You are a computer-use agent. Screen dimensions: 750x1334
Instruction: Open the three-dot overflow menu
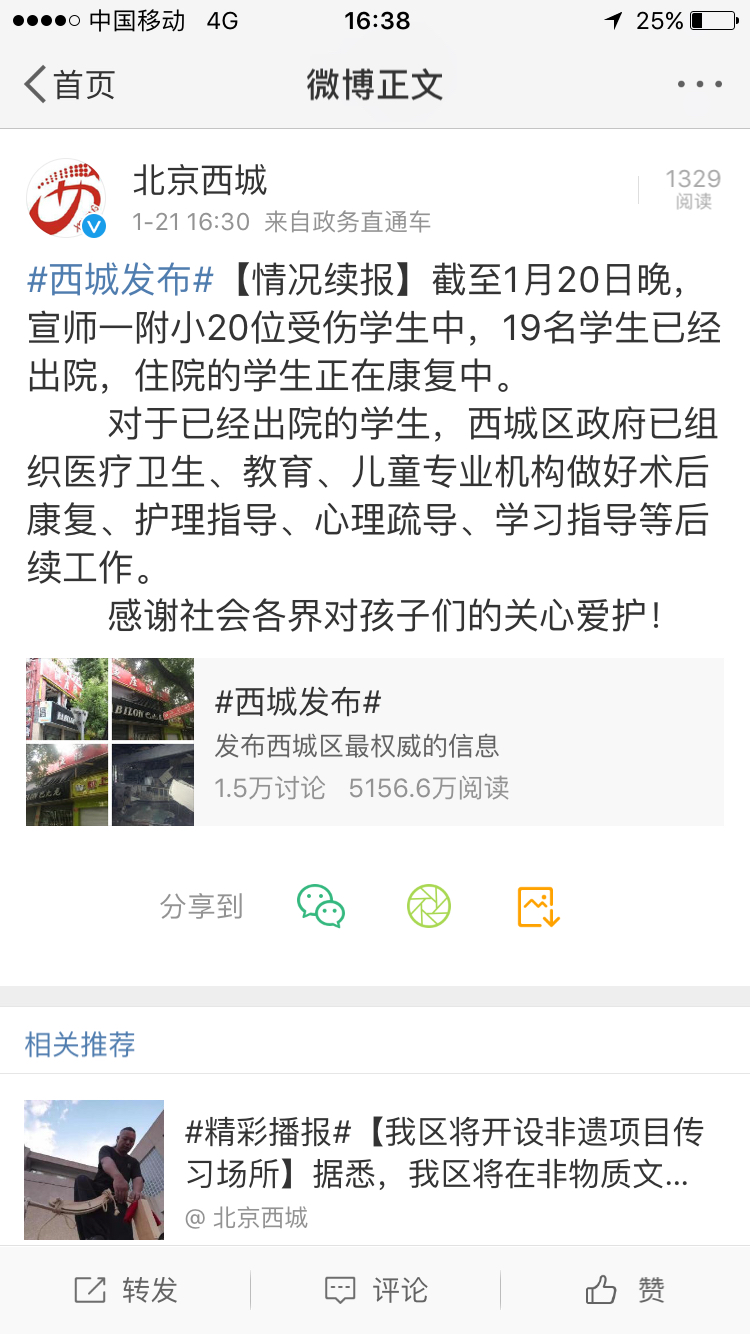tap(699, 85)
